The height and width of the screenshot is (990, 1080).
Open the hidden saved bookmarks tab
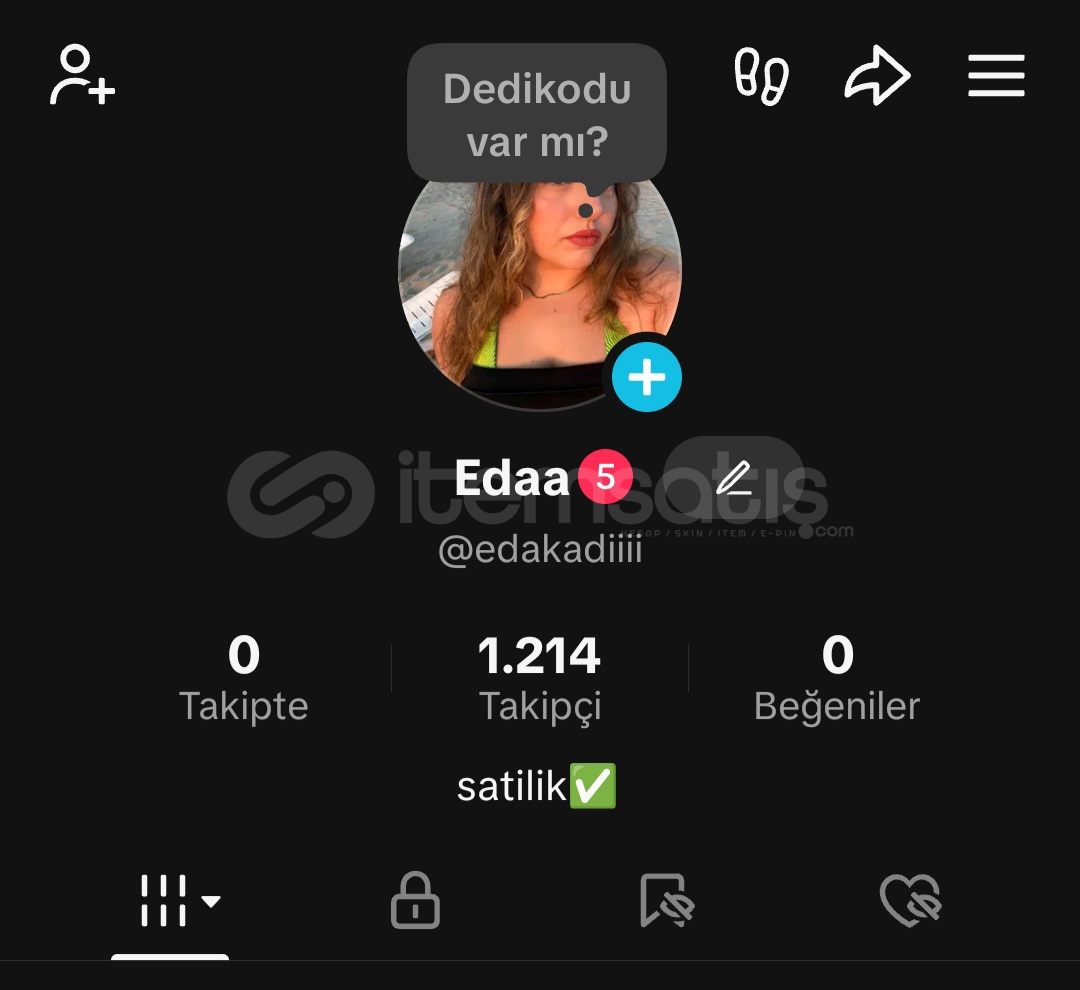(x=667, y=901)
